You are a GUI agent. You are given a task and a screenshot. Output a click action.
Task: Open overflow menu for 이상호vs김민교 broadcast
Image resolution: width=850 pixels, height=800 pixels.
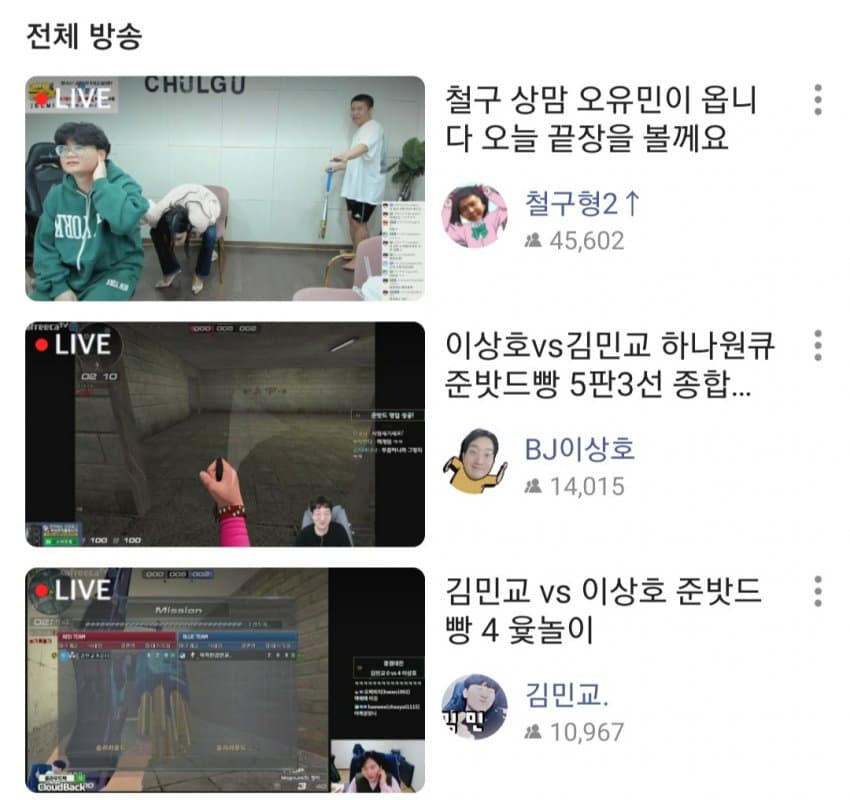pos(818,346)
